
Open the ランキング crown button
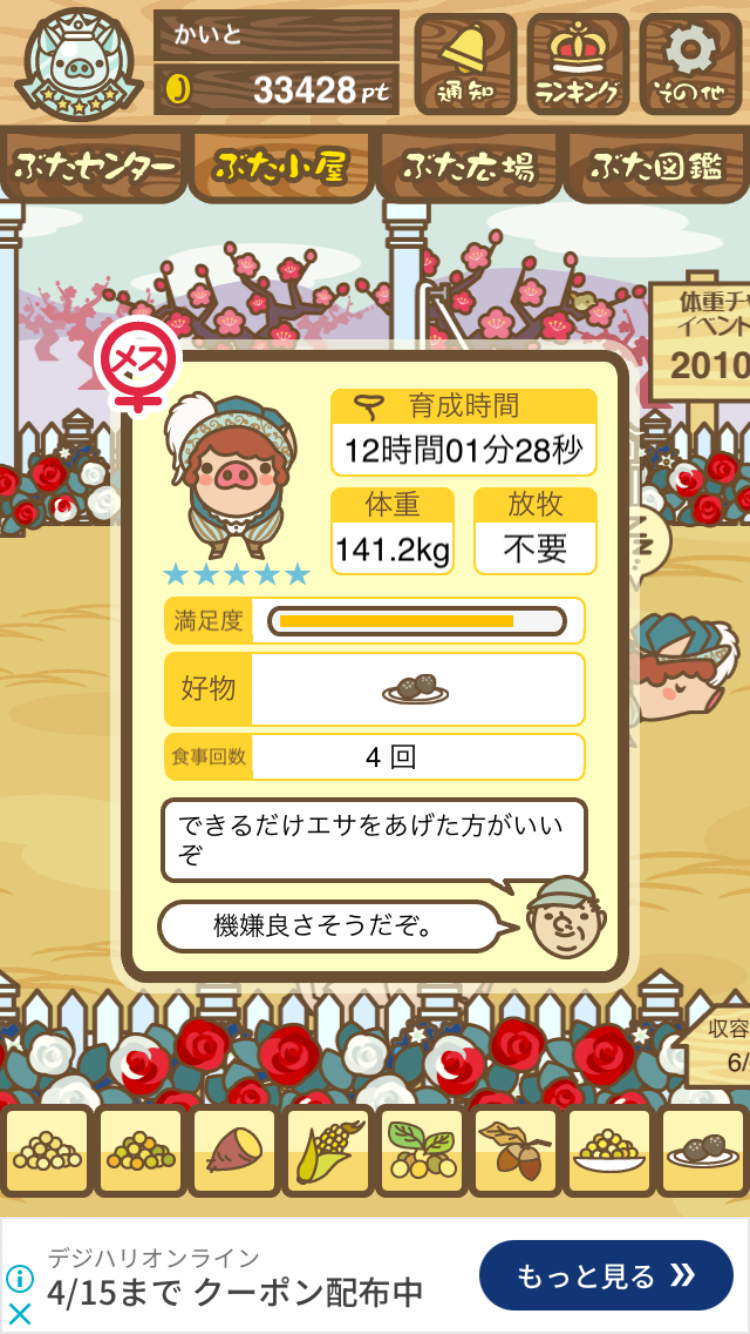(578, 65)
